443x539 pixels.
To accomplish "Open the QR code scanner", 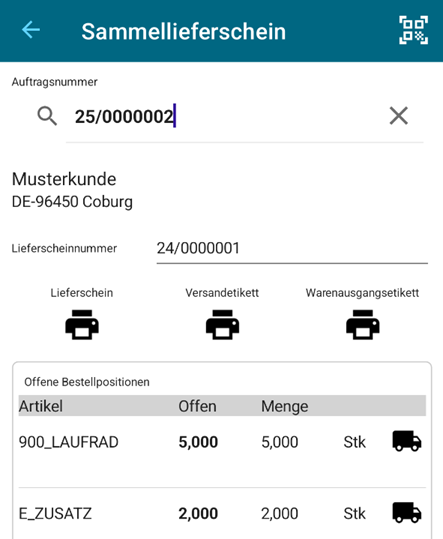I will click(x=413, y=30).
